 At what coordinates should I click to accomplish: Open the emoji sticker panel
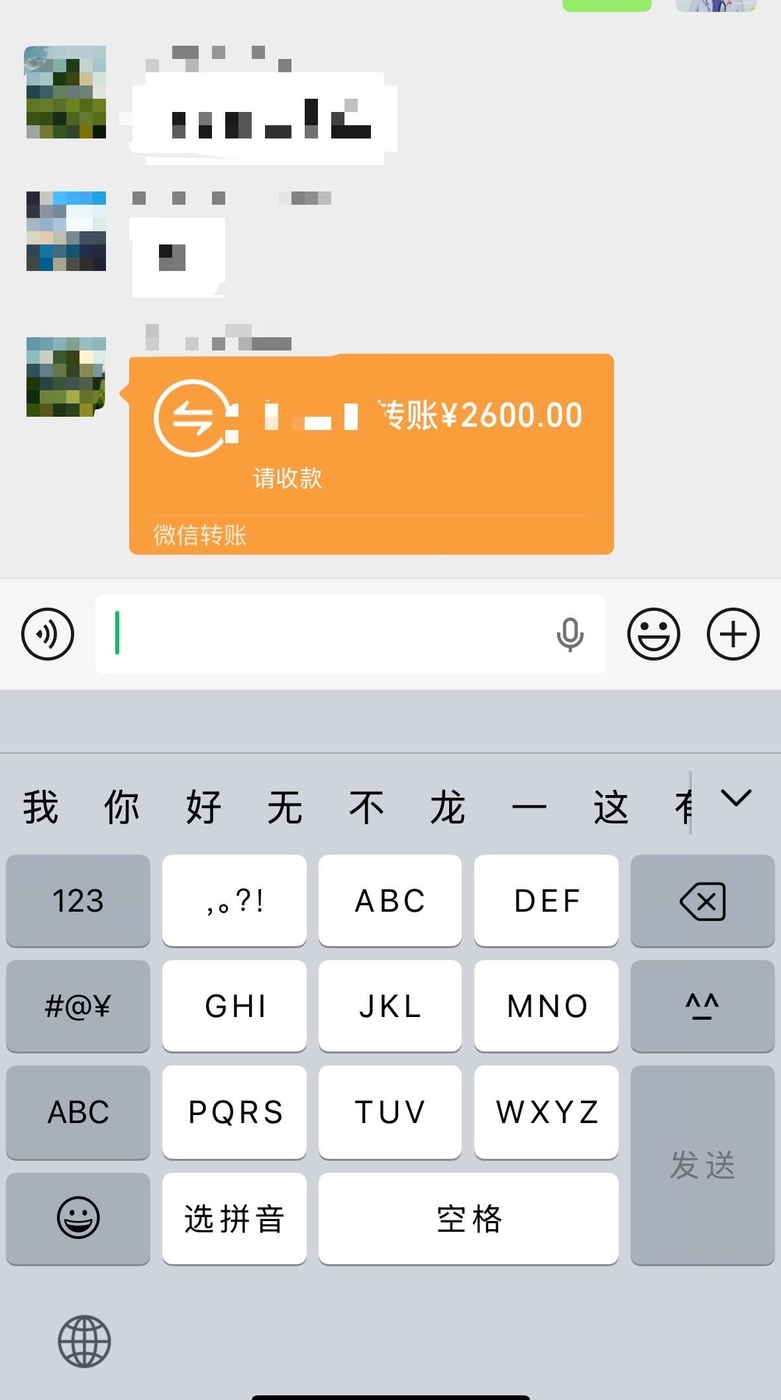click(654, 634)
